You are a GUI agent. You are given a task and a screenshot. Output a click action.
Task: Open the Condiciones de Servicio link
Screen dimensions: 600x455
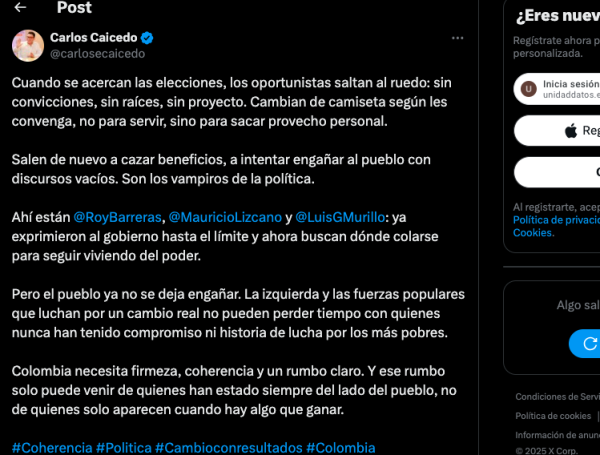[557, 396]
